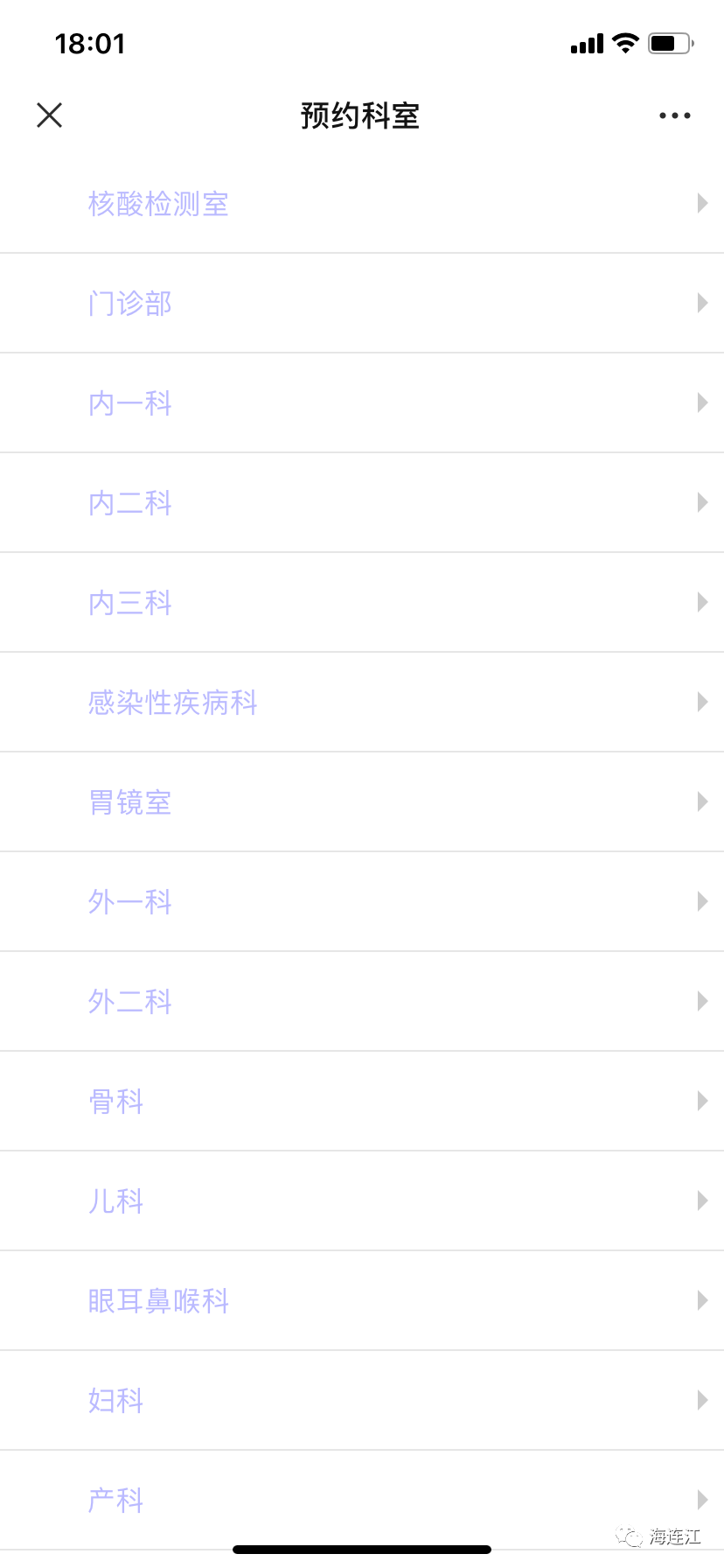Expand the 感染性疾病科 row chevron
Viewport: 724px width, 1568px height.
(x=702, y=702)
